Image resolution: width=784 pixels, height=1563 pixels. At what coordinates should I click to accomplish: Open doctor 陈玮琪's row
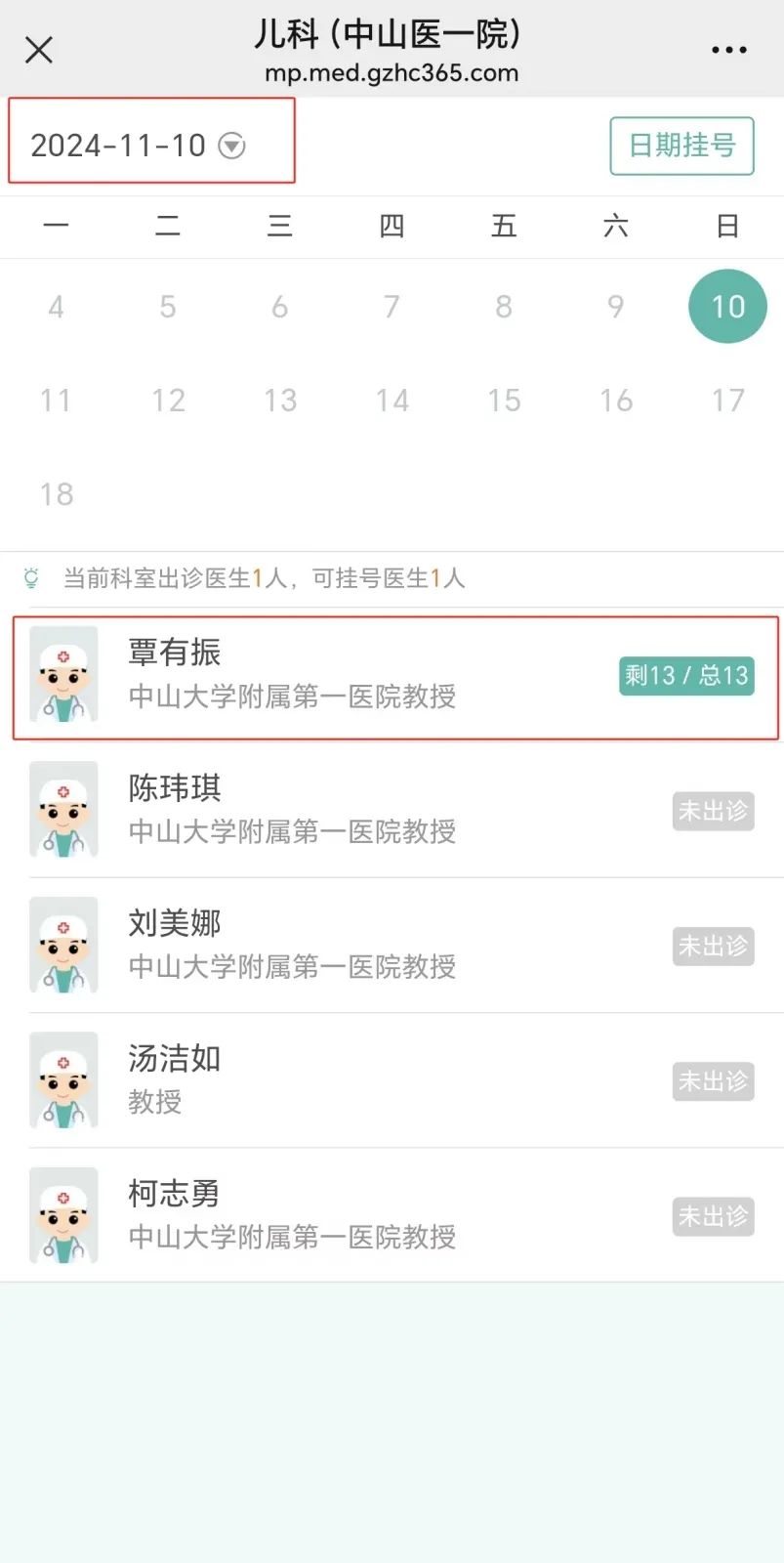[293, 810]
